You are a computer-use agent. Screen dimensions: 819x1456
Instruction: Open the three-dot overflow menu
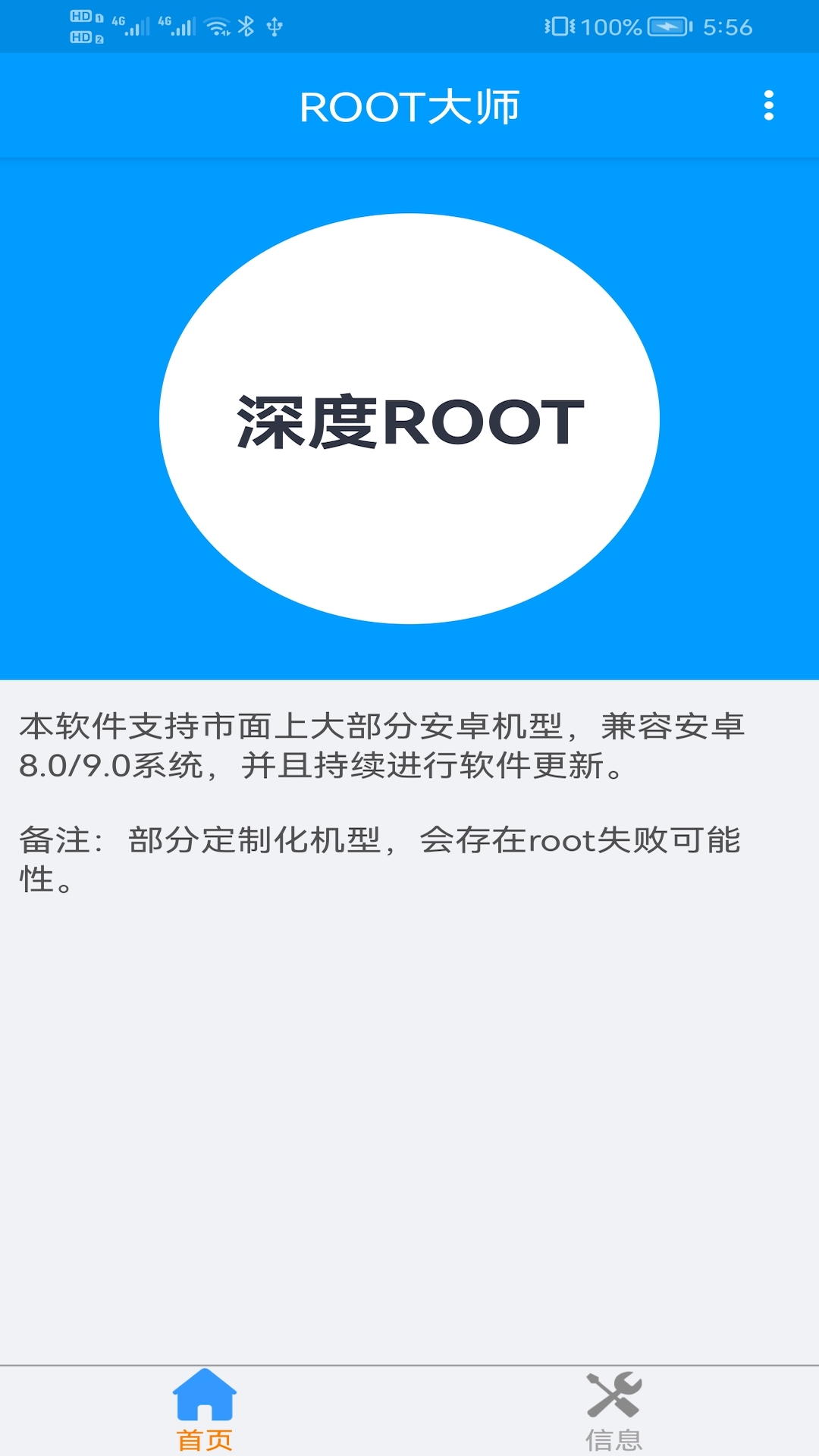[770, 106]
